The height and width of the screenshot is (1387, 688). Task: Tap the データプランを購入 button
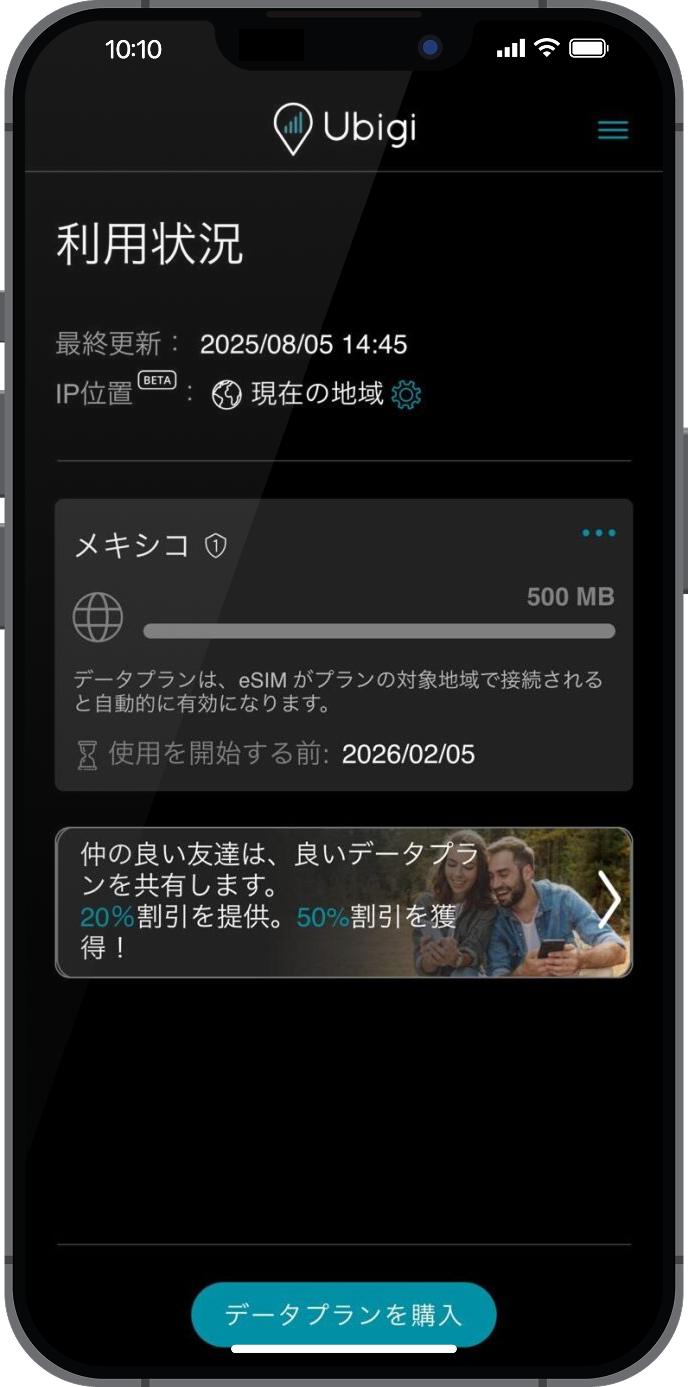[x=343, y=1314]
